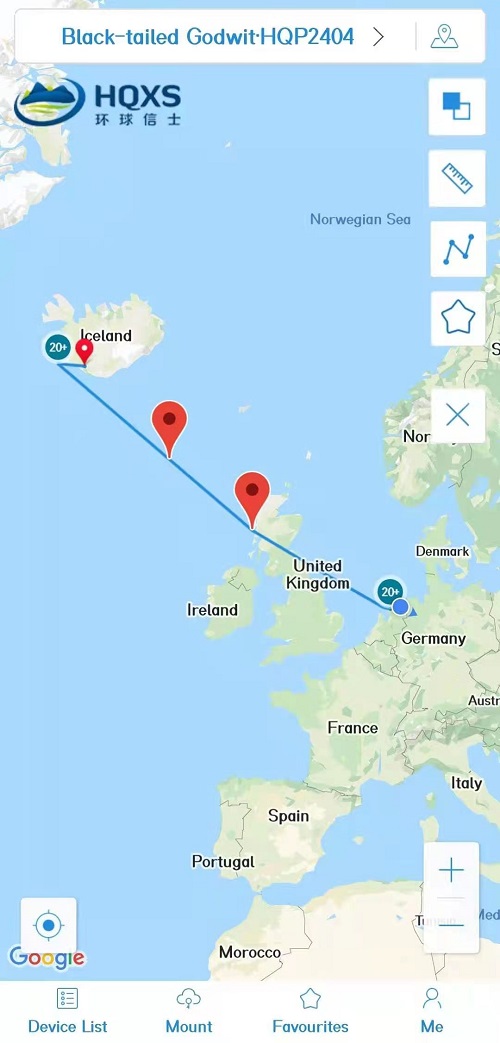Open the Favourites tab
The width and height of the screenshot is (500, 1043).
[311, 1010]
